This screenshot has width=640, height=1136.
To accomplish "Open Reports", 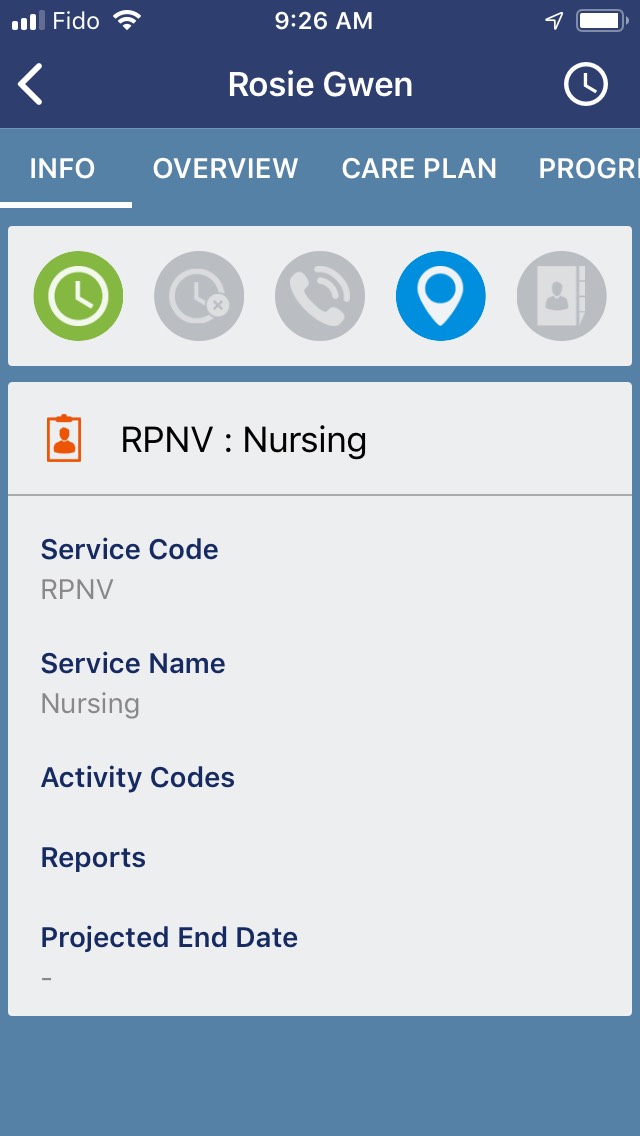I will point(93,858).
